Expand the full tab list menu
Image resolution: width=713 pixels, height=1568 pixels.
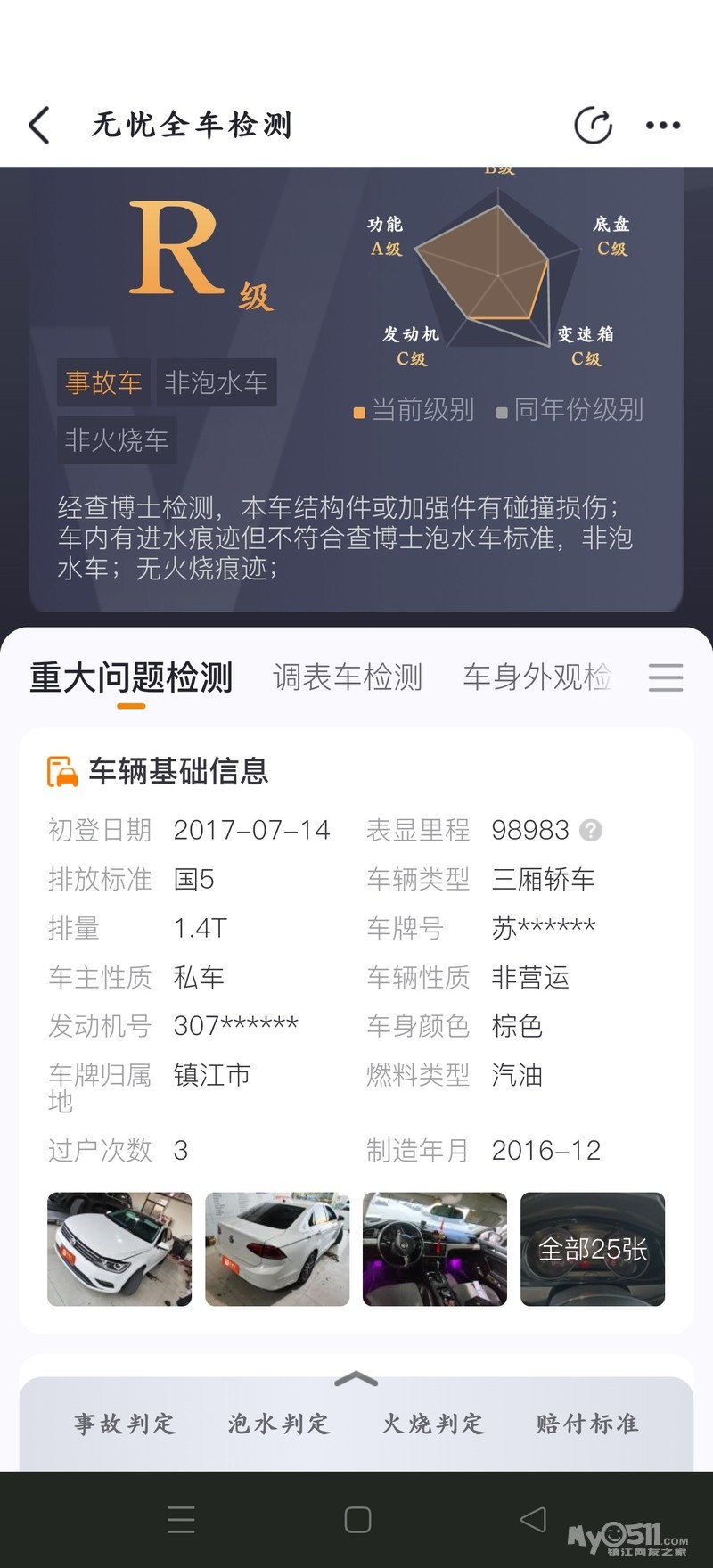[666, 677]
